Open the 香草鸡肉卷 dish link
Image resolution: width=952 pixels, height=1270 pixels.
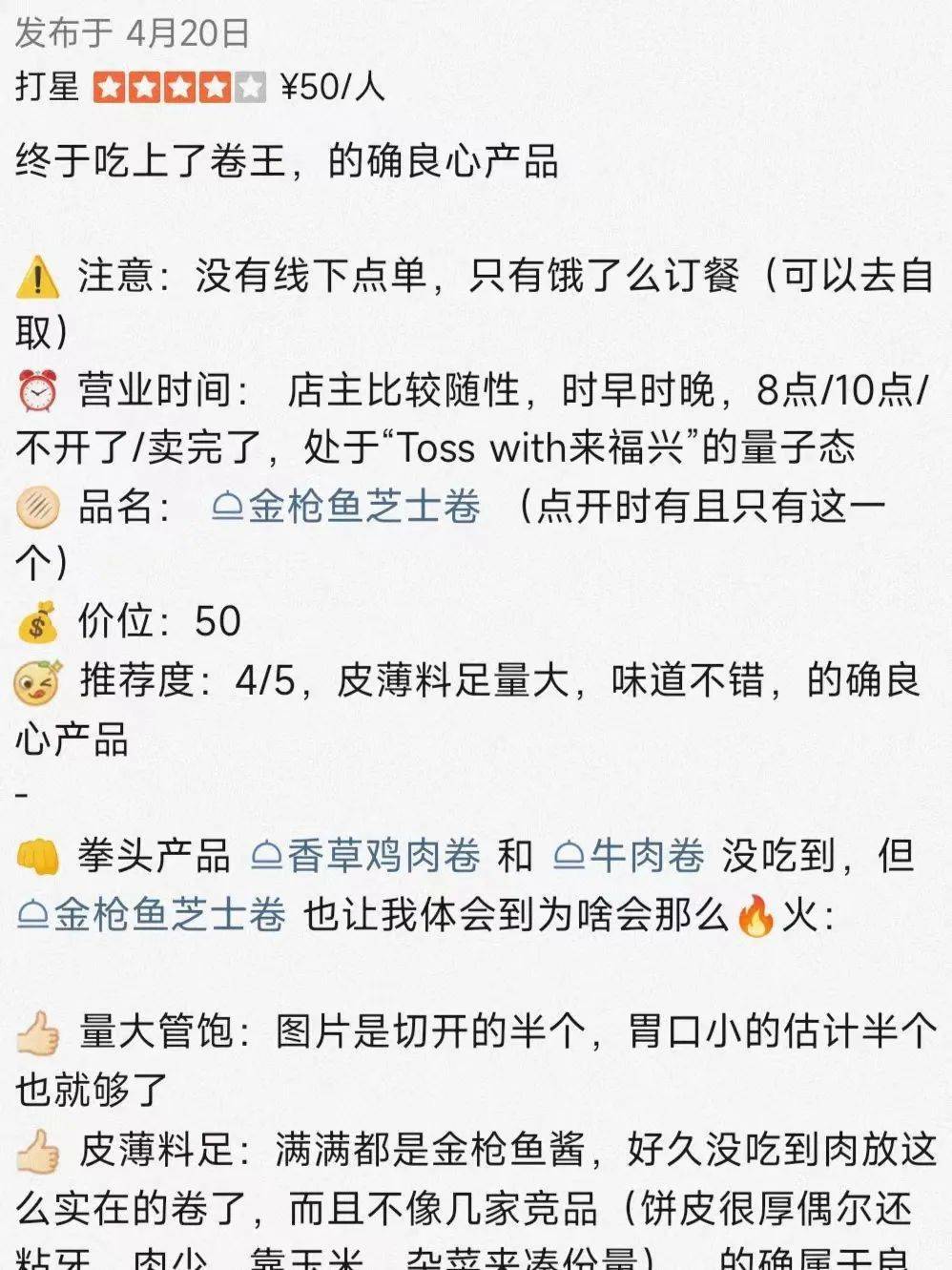coord(364,856)
